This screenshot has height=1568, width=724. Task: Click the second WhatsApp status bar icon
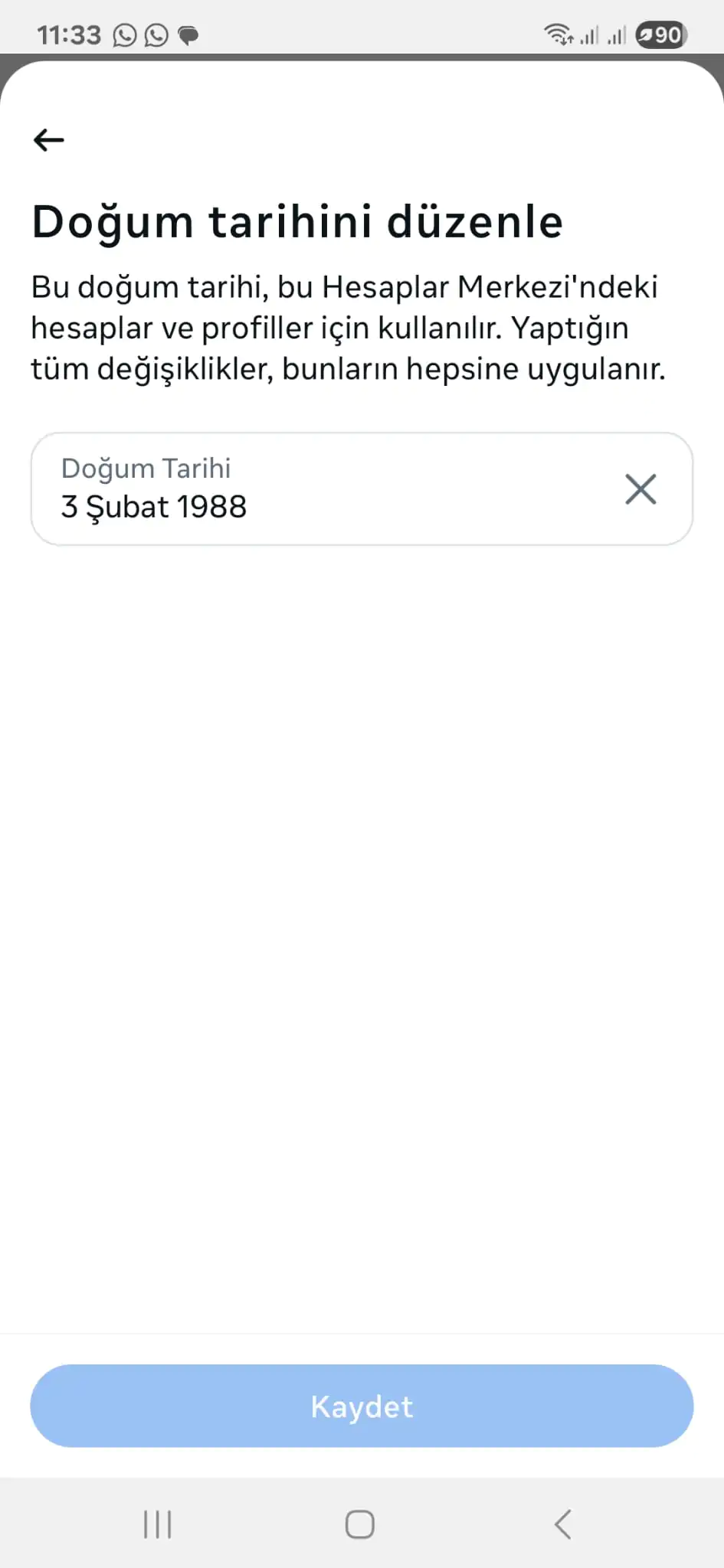tap(156, 35)
